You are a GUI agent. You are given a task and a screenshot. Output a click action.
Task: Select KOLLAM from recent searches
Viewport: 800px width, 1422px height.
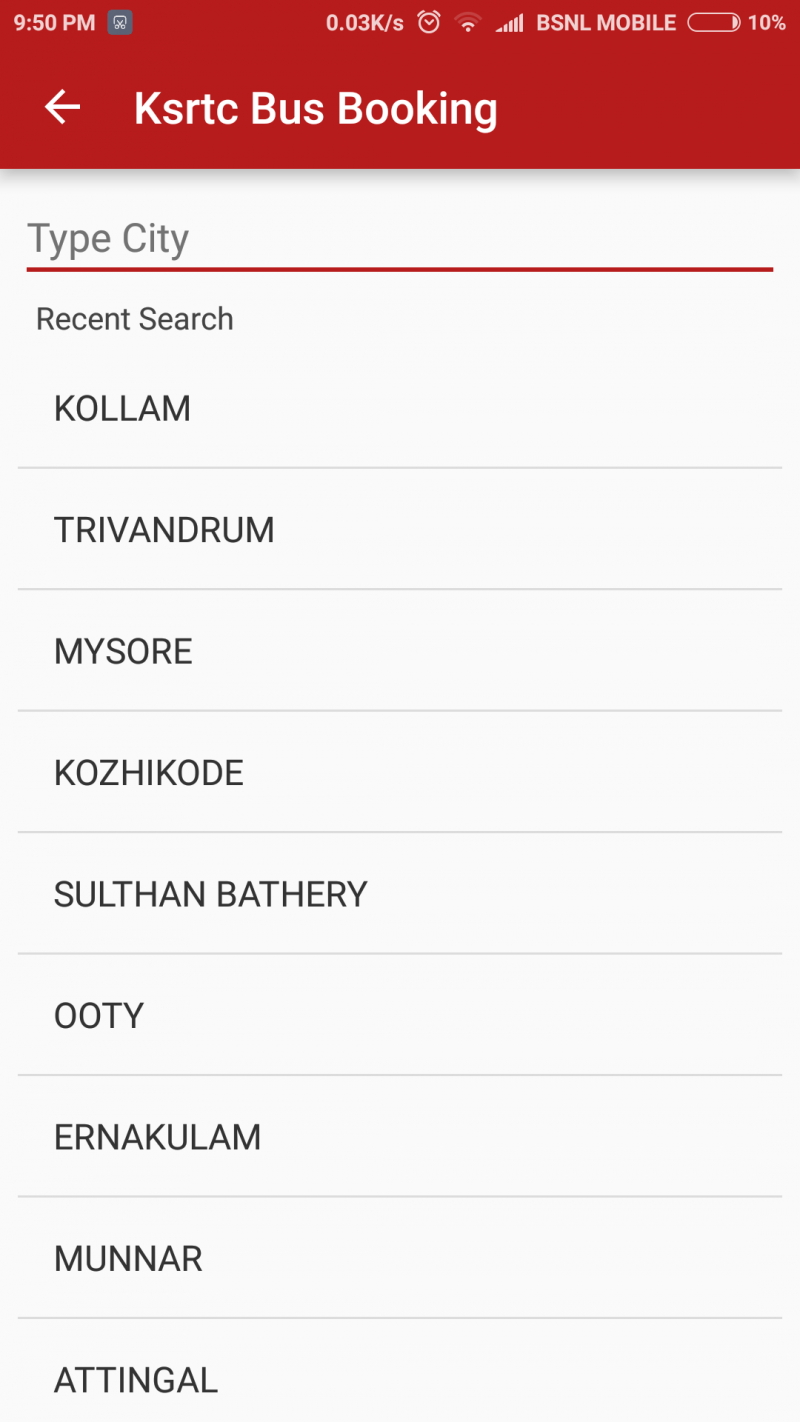[400, 408]
